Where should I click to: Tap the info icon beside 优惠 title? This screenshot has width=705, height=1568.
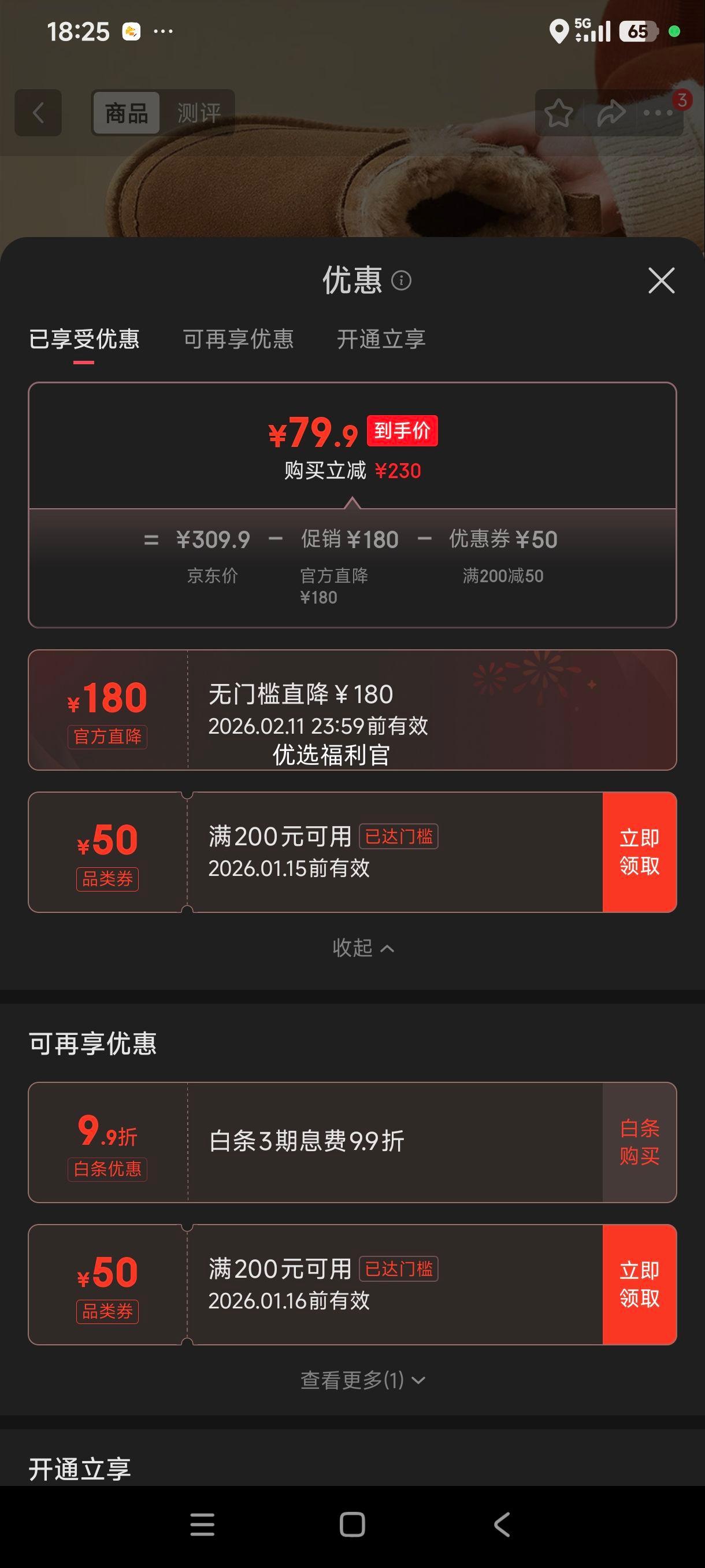coord(402,282)
